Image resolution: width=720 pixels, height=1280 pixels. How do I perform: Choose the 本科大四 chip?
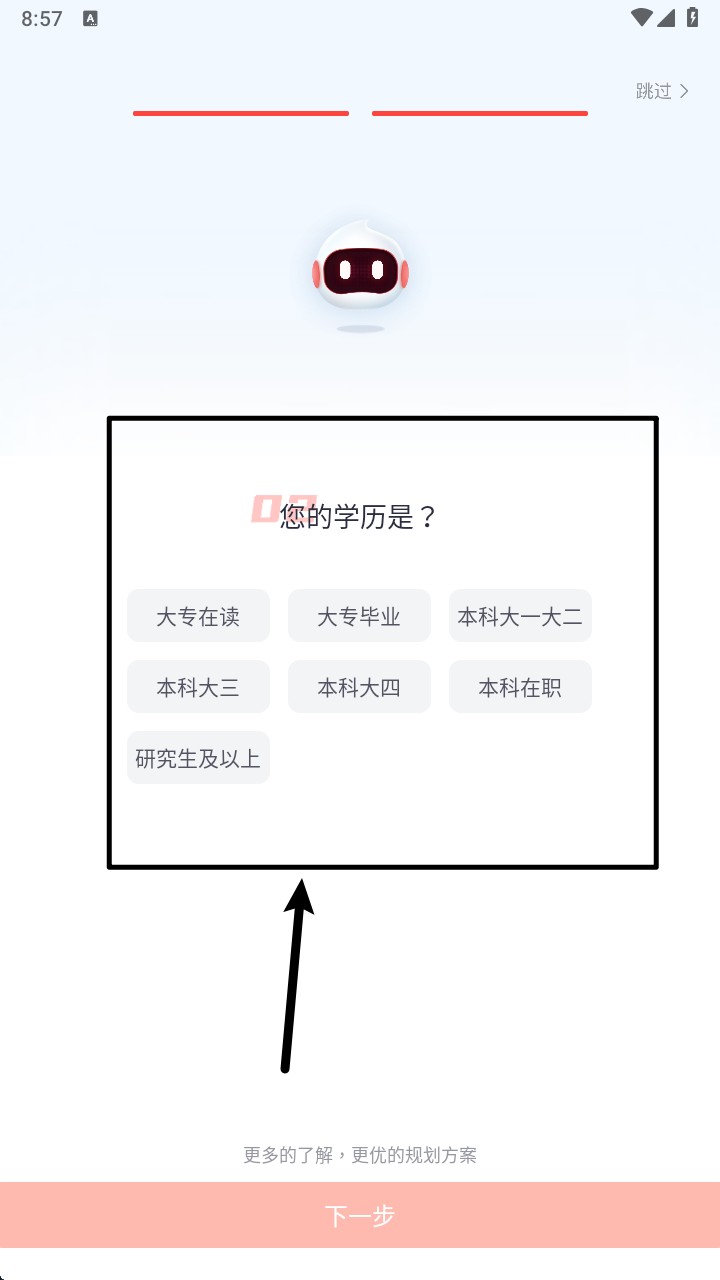click(x=359, y=687)
